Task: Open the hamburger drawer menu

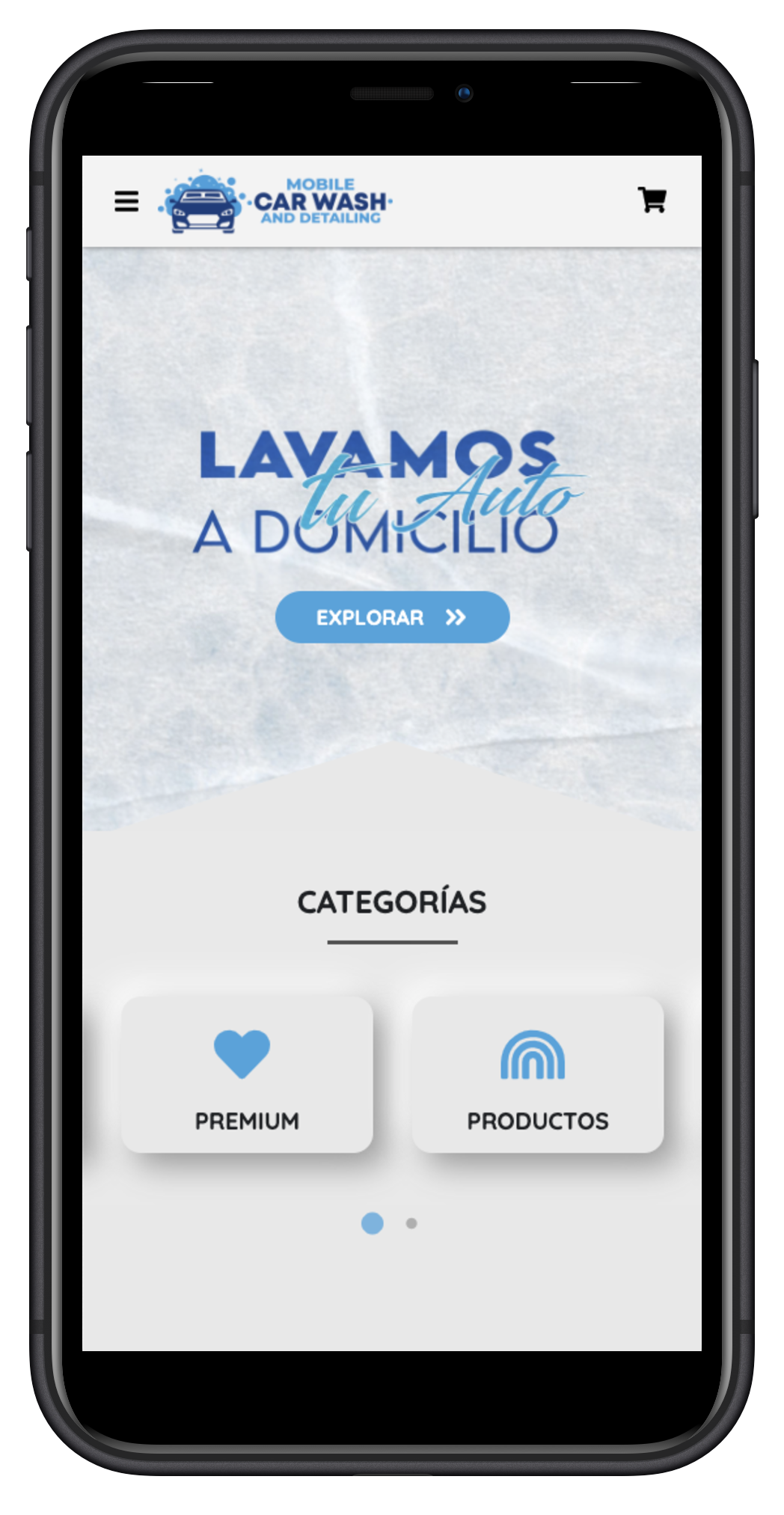Action: (126, 201)
